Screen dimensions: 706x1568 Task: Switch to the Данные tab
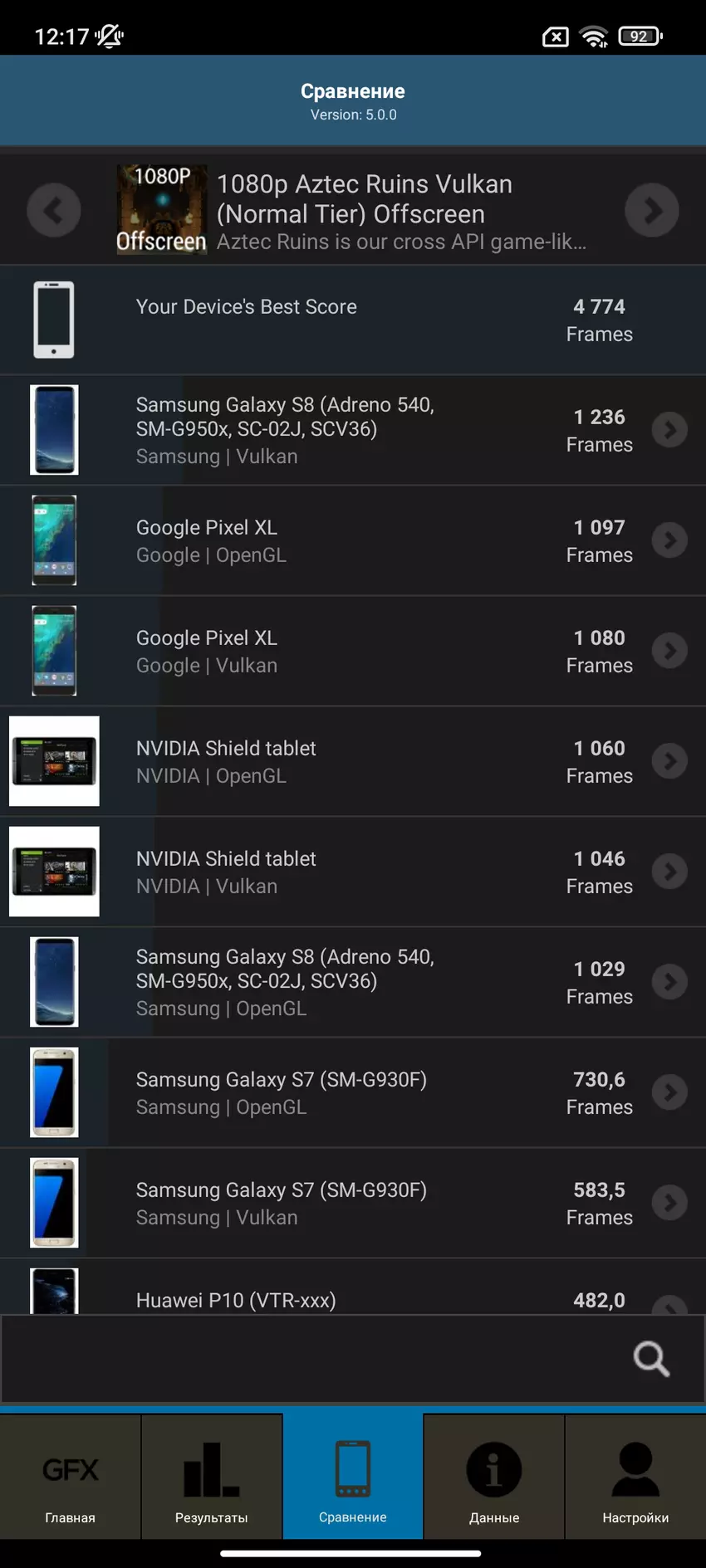[x=494, y=1478]
